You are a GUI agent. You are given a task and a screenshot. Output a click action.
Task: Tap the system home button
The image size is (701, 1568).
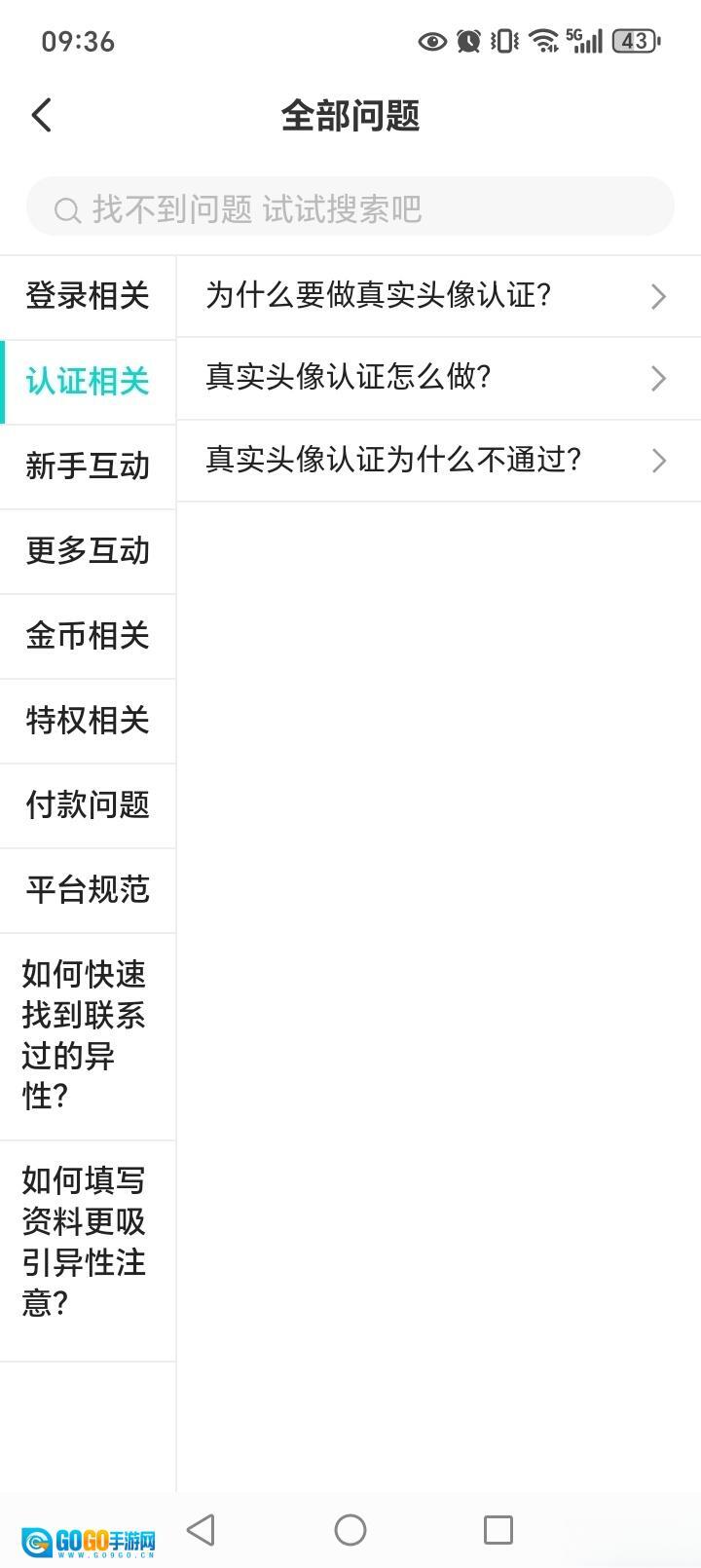(x=350, y=1529)
